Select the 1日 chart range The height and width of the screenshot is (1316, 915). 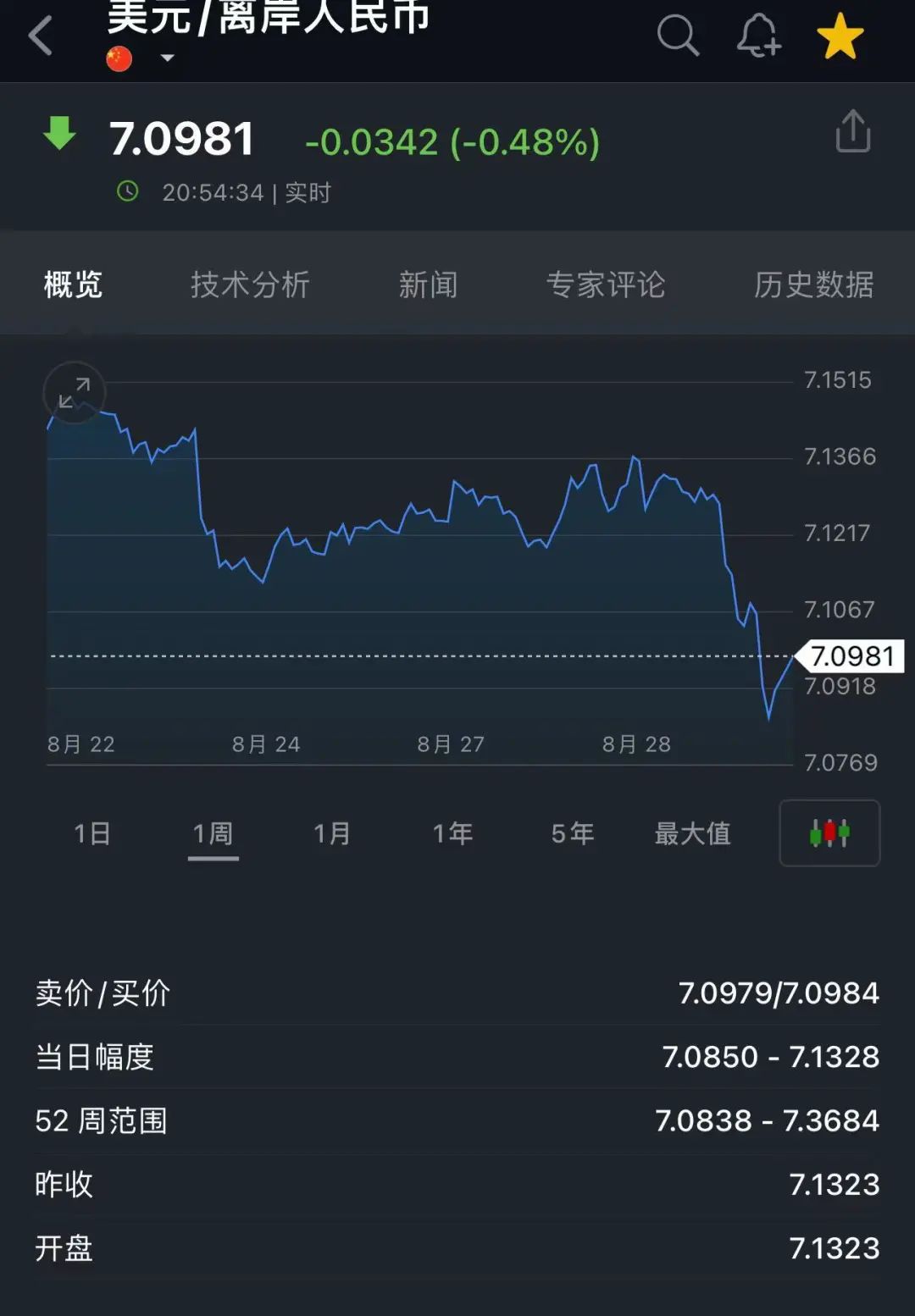[x=92, y=833]
